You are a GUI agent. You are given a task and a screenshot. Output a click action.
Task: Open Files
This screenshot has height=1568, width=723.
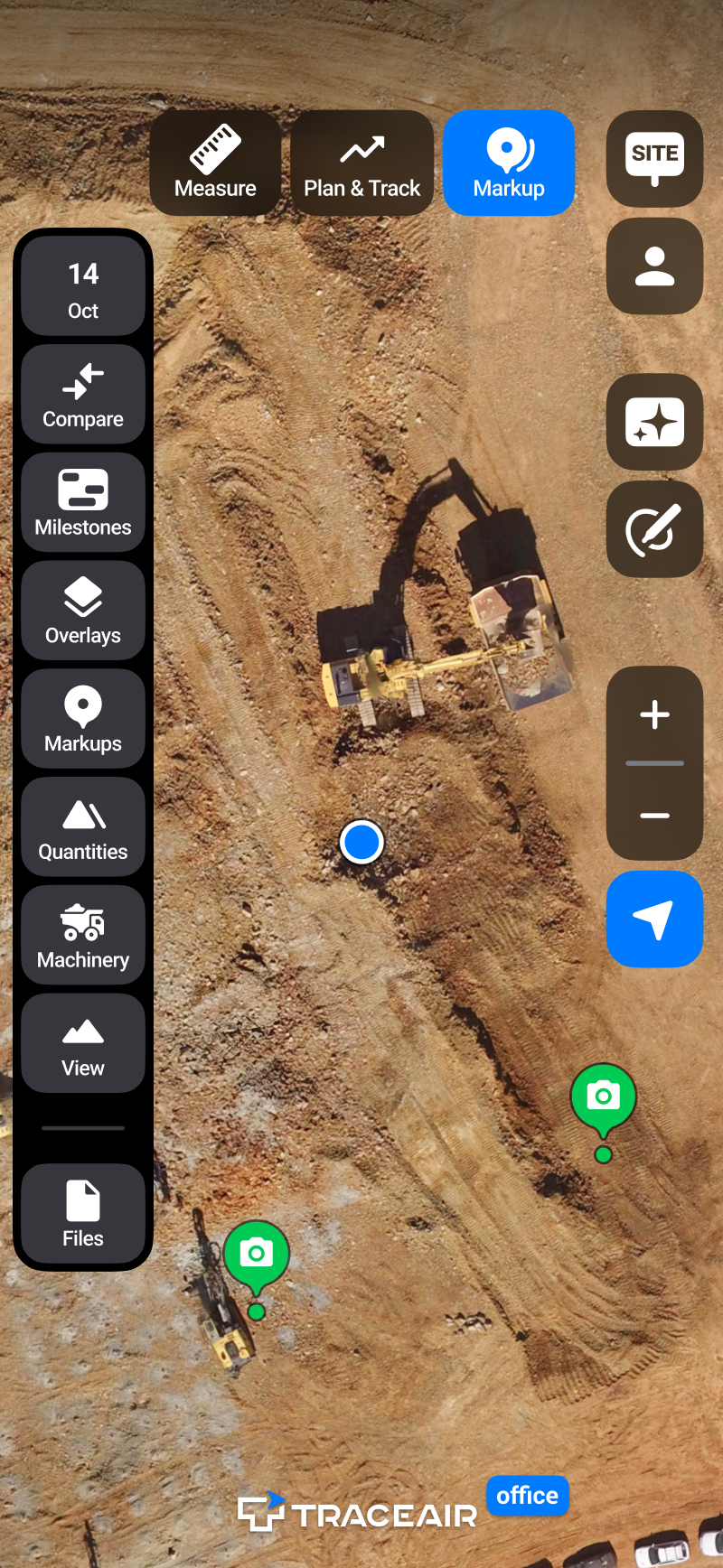pyautogui.click(x=83, y=1214)
